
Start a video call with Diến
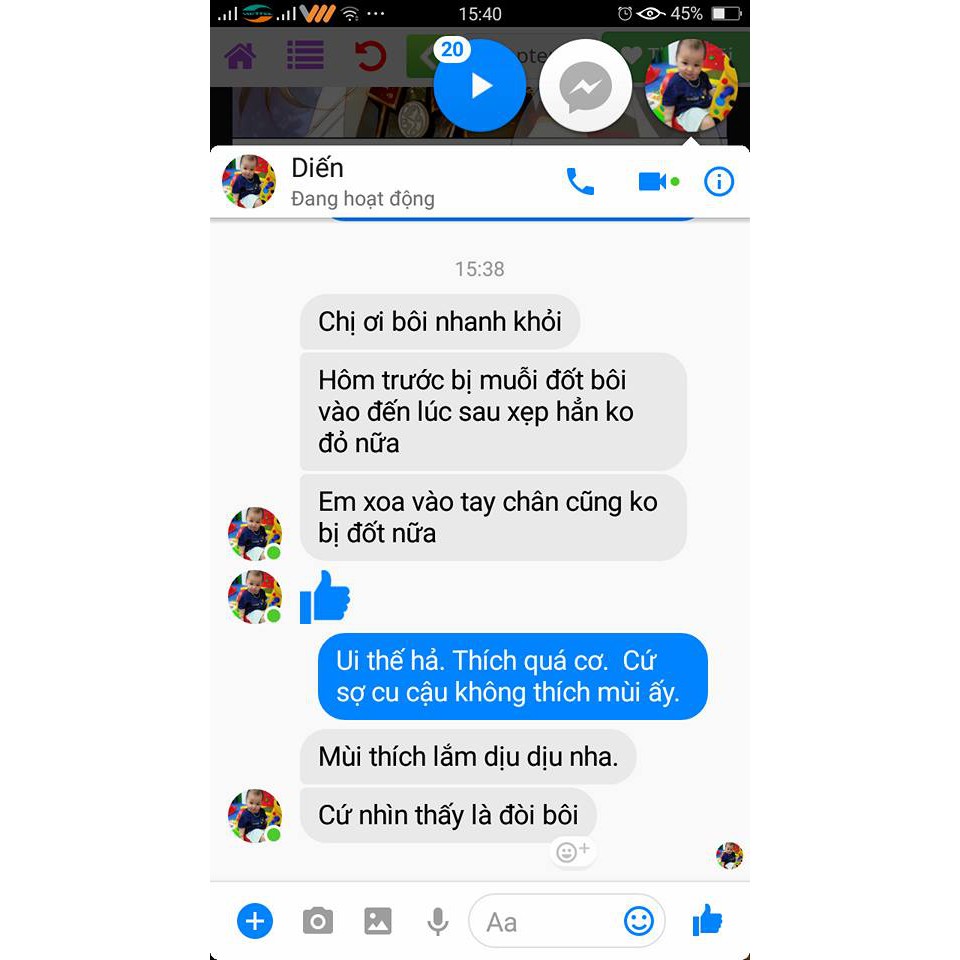point(652,181)
